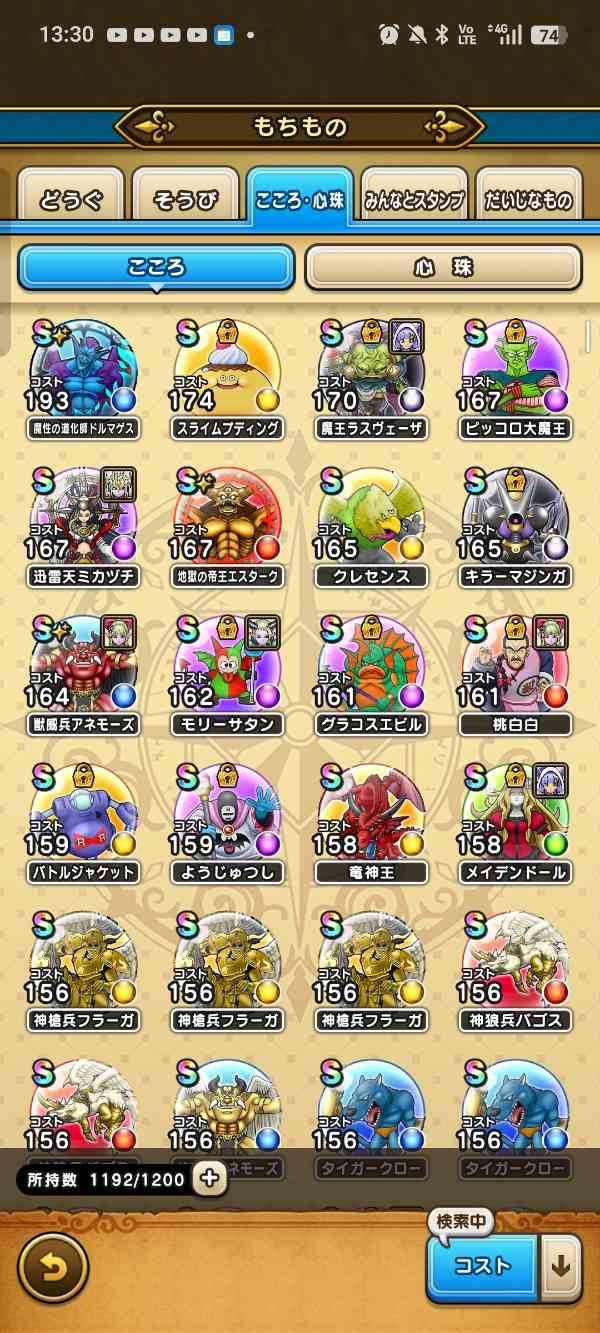Switch to the そうび tab
The width and height of the screenshot is (600, 1333).
point(185,197)
